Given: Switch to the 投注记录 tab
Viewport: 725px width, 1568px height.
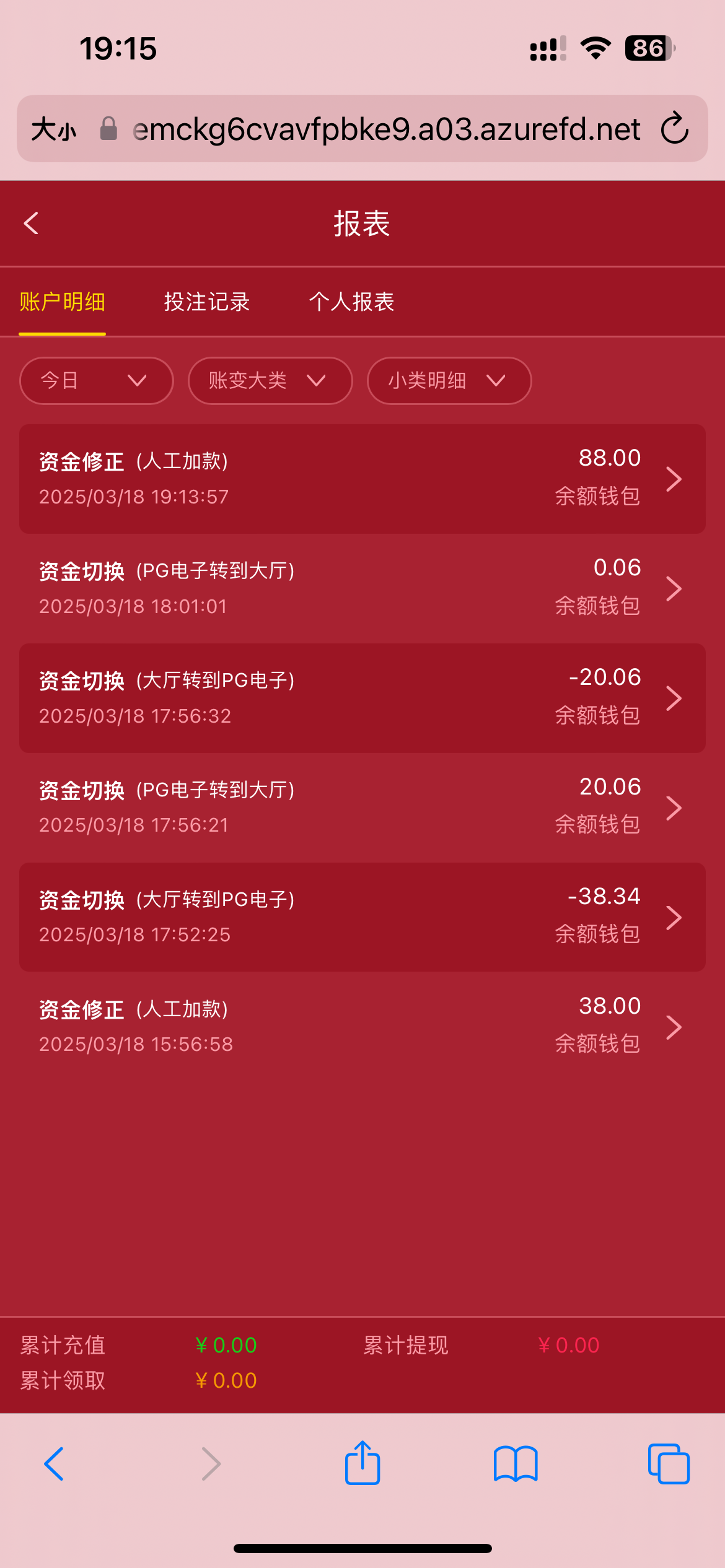Looking at the screenshot, I should click(x=207, y=302).
